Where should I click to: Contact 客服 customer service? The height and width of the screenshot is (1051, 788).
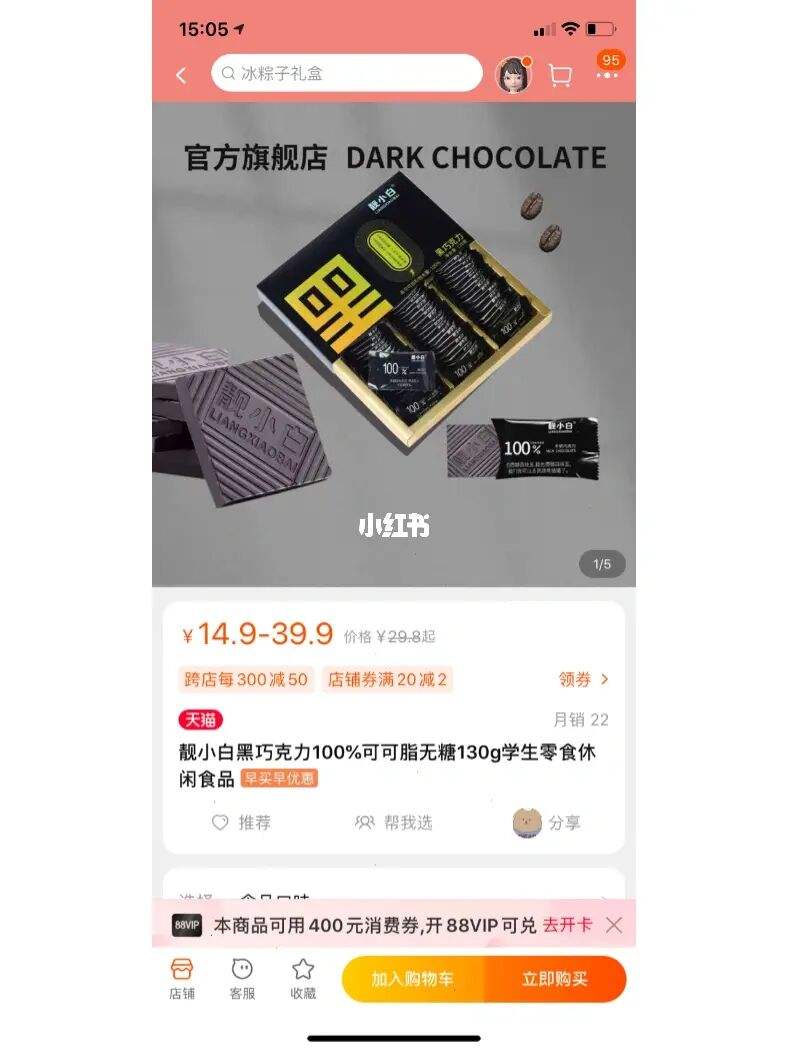pos(242,978)
